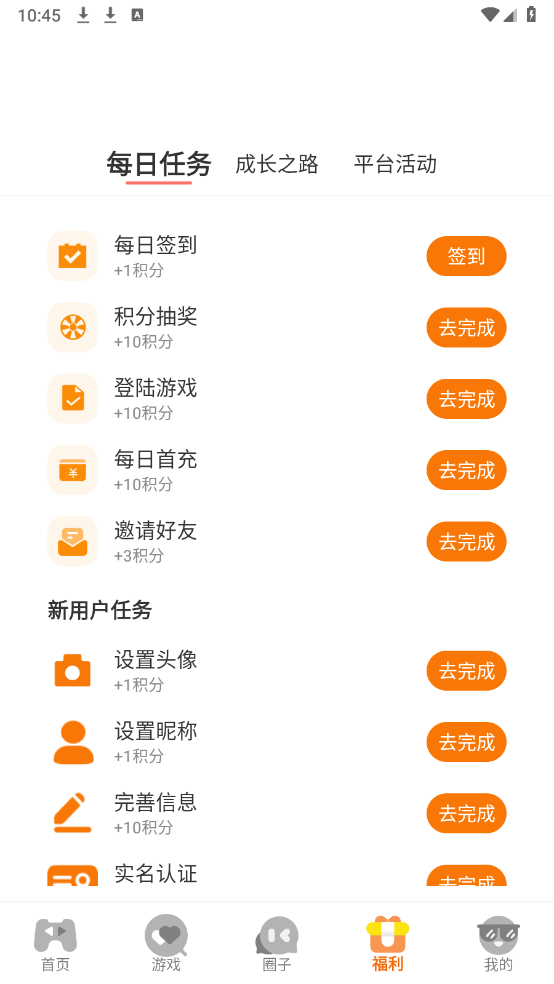The width and height of the screenshot is (554, 984).
Task: Tap 去完成 next to 设置昵称
Action: (466, 742)
